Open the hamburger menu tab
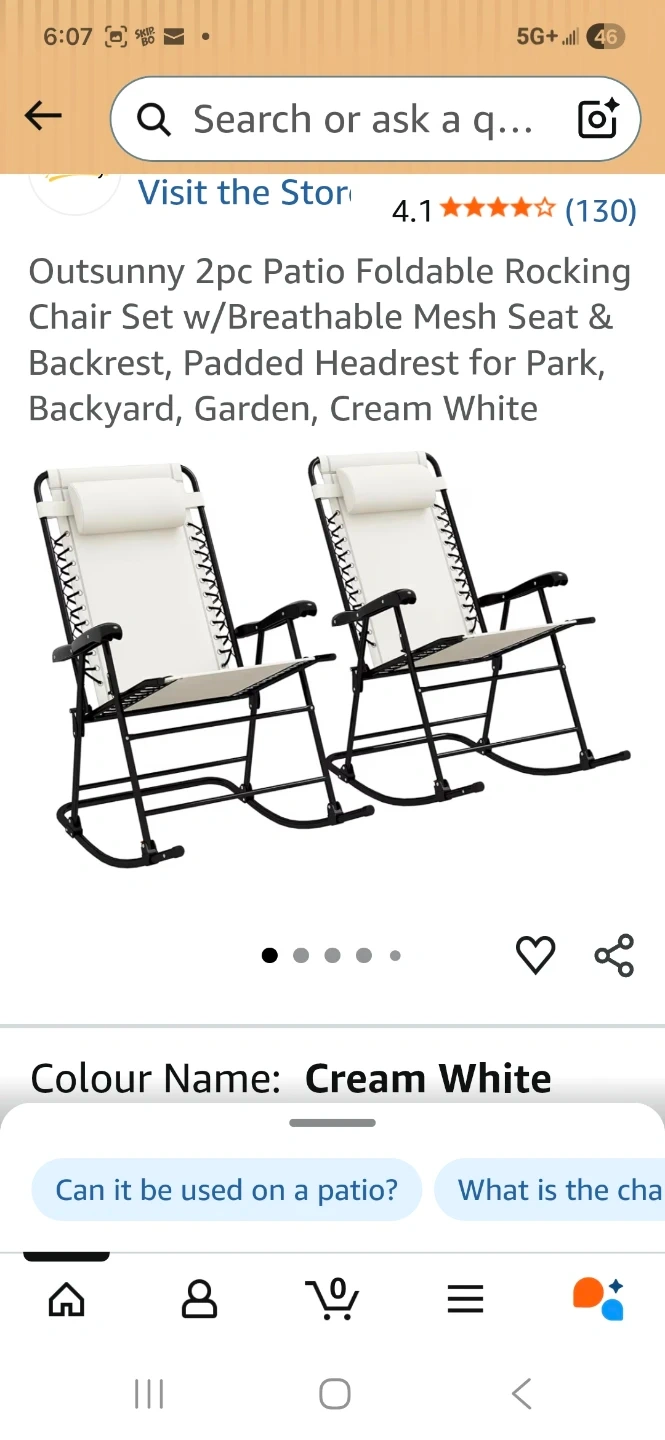The width and height of the screenshot is (665, 1440). tap(465, 1299)
